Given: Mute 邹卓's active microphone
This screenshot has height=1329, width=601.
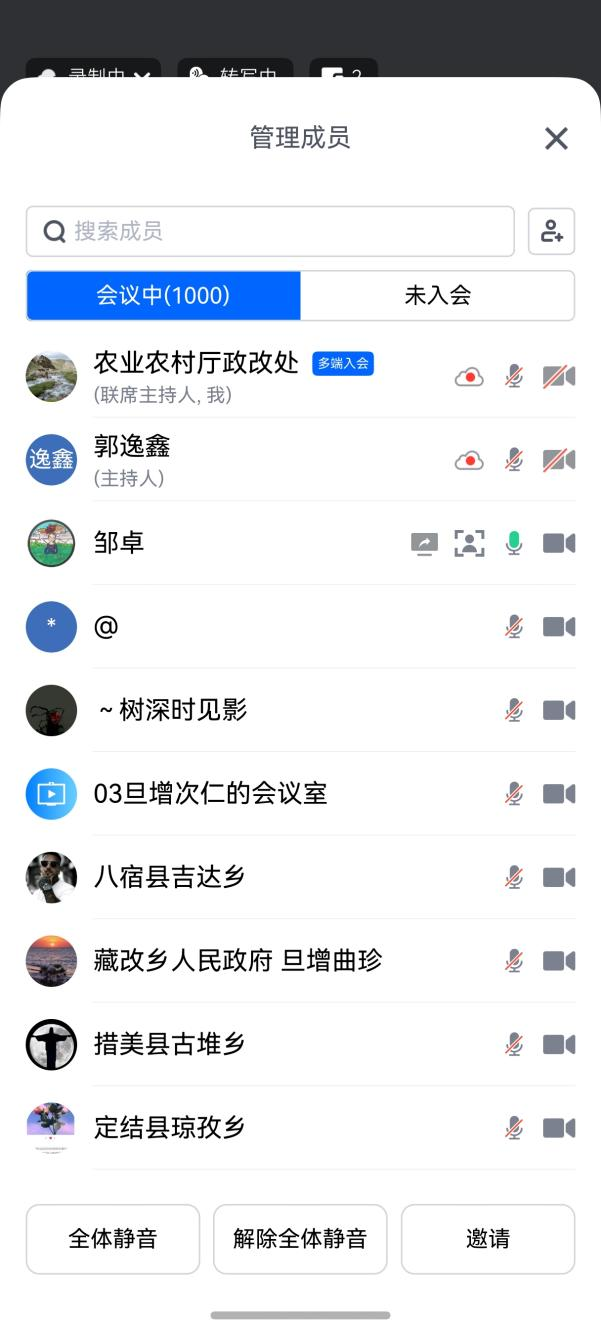Looking at the screenshot, I should (x=514, y=543).
